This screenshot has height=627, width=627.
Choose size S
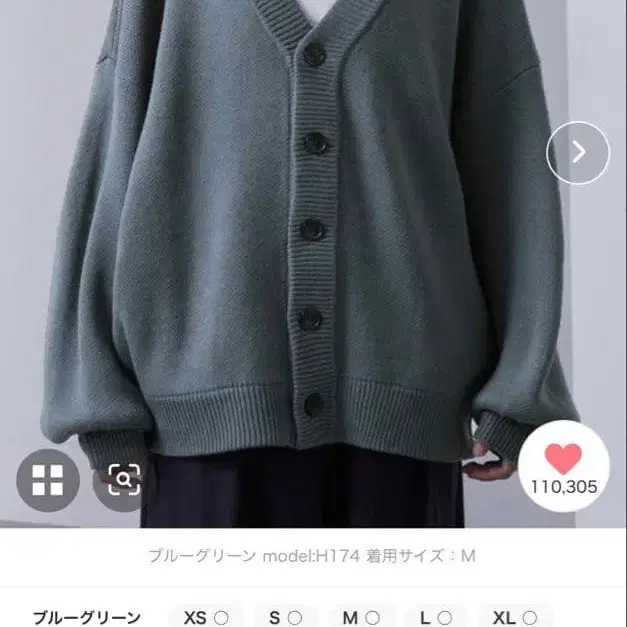286,616
